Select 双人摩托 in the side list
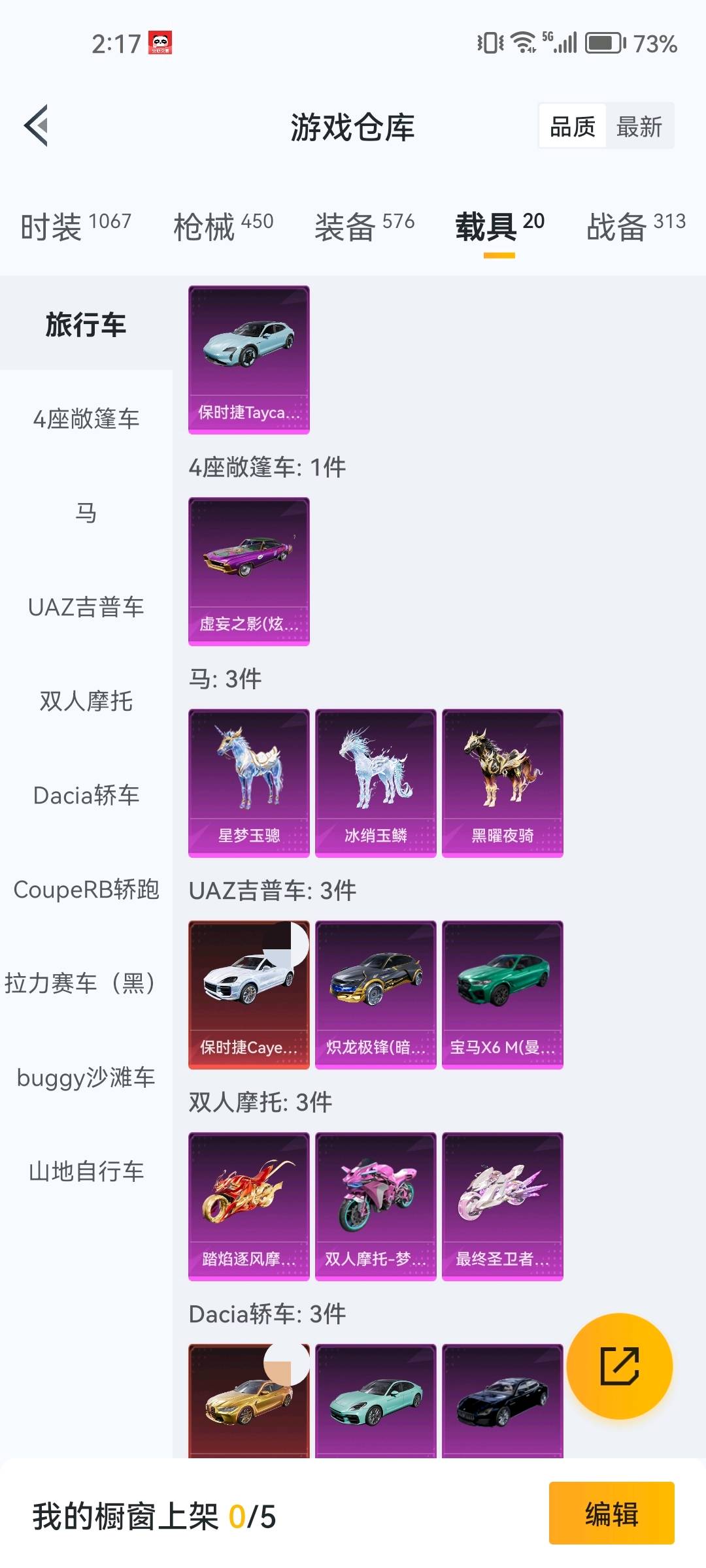This screenshot has width=706, height=1568. tap(86, 701)
